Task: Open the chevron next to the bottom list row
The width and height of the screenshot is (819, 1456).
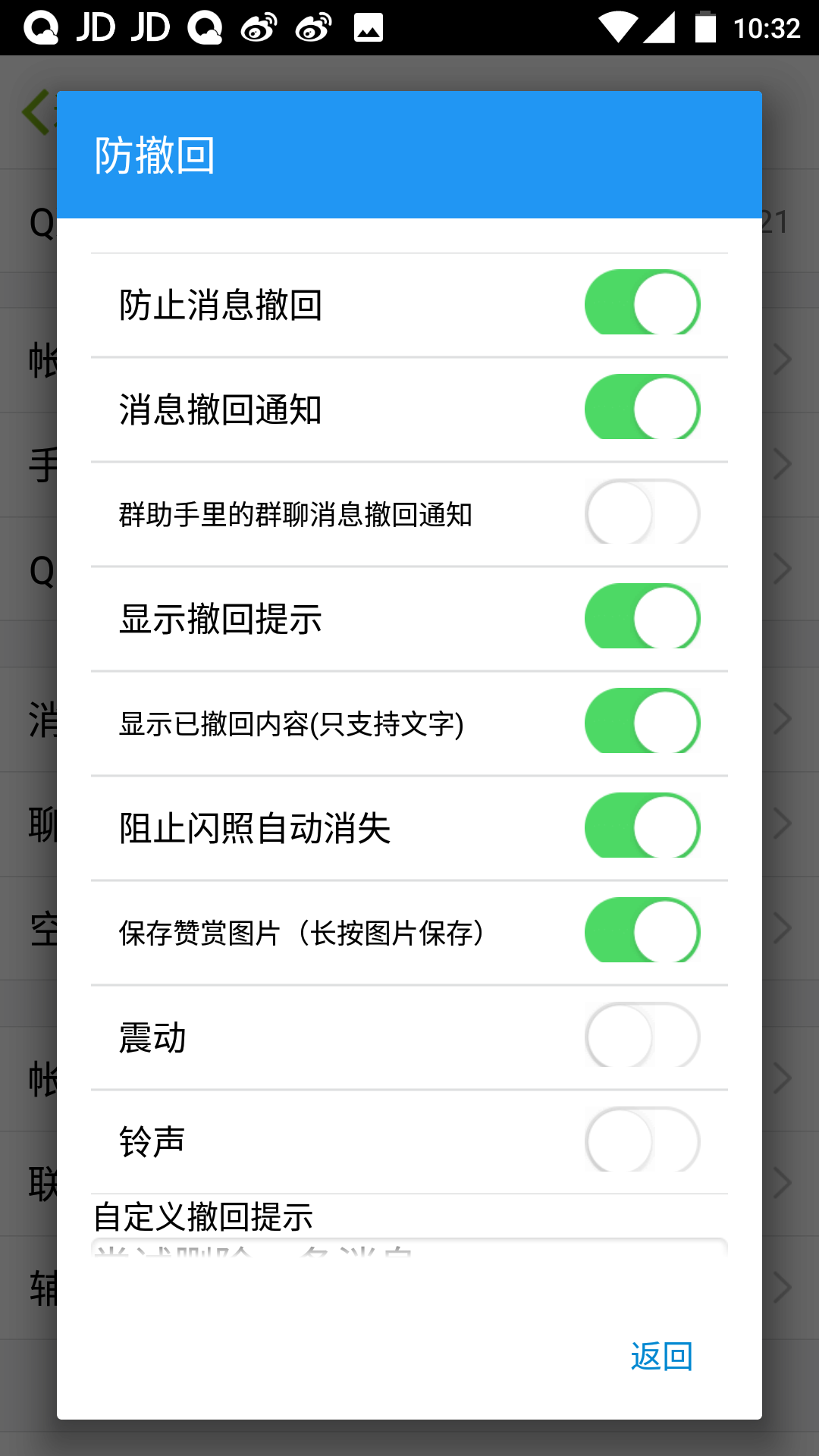Action: 783,1285
